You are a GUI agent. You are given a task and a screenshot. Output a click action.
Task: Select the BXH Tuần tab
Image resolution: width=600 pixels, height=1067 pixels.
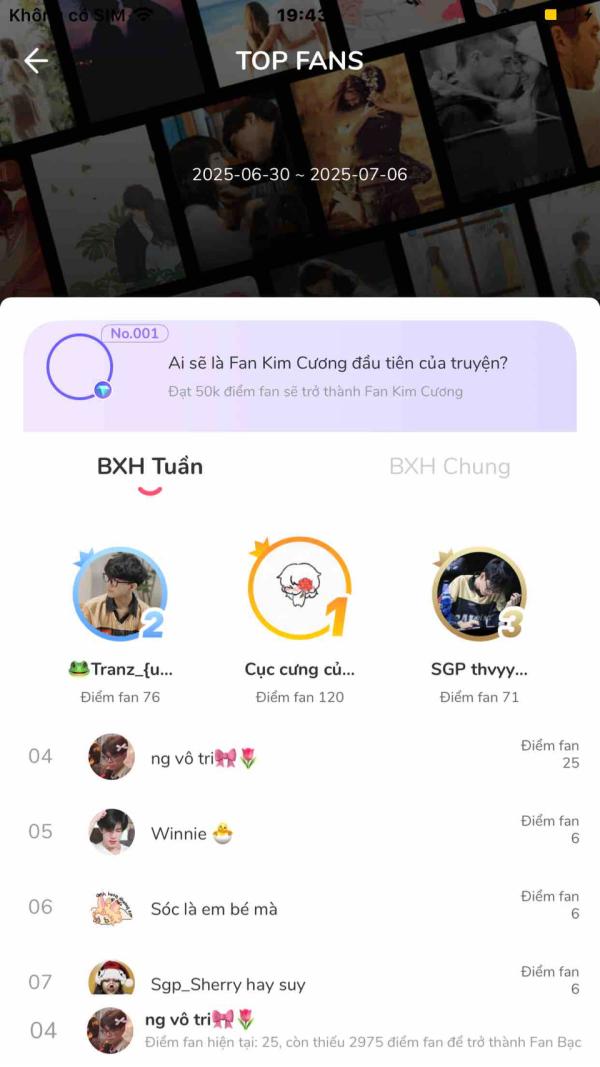150,466
